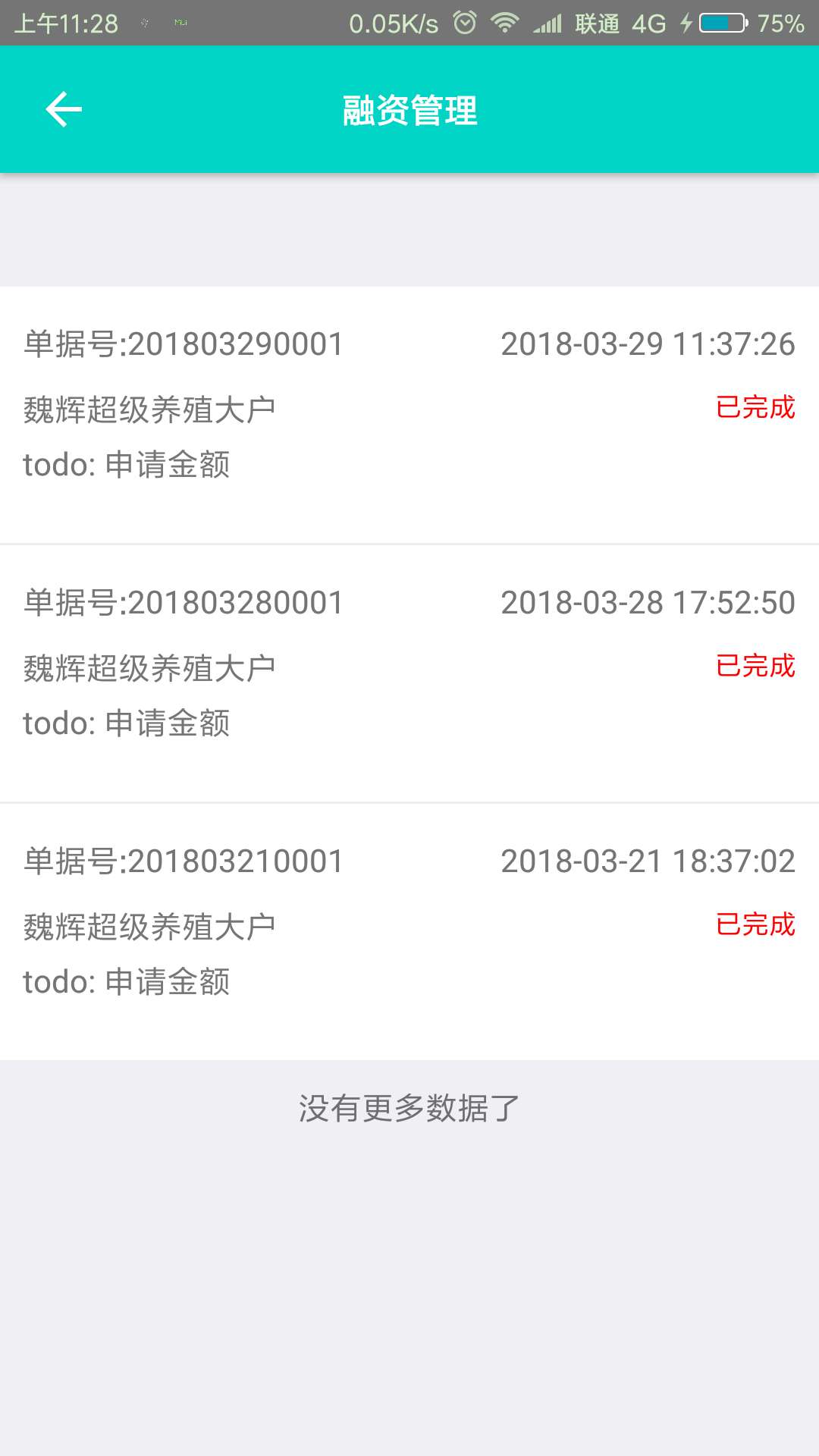The image size is (819, 1456).
Task: Tap the alarm clock icon in status bar
Action: [463, 23]
